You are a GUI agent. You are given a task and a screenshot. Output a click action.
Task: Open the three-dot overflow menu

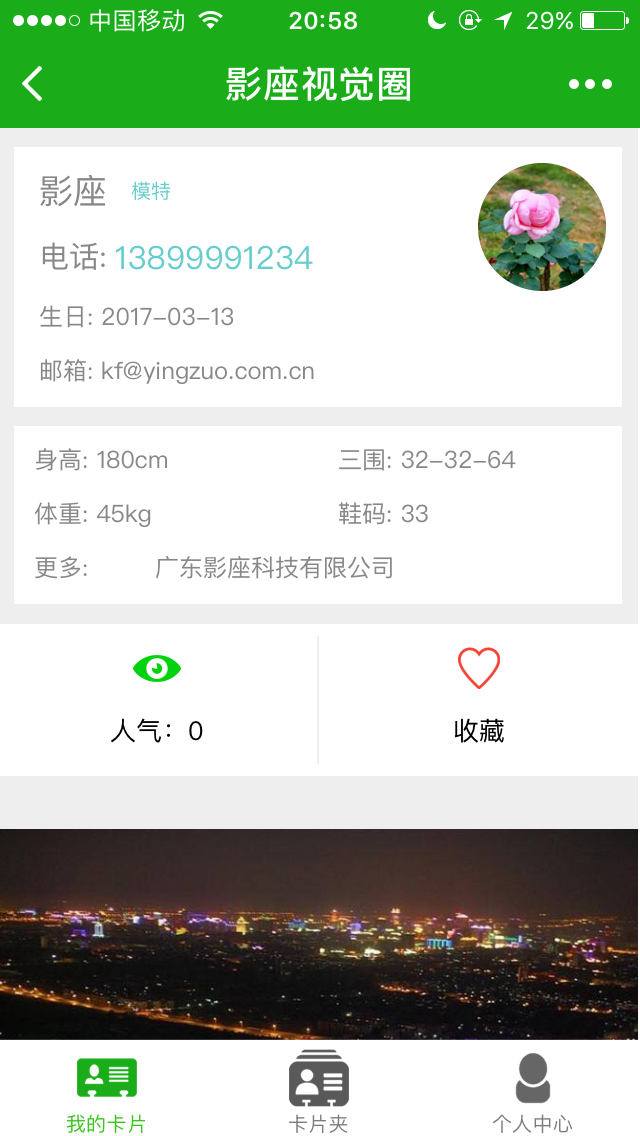tap(590, 84)
